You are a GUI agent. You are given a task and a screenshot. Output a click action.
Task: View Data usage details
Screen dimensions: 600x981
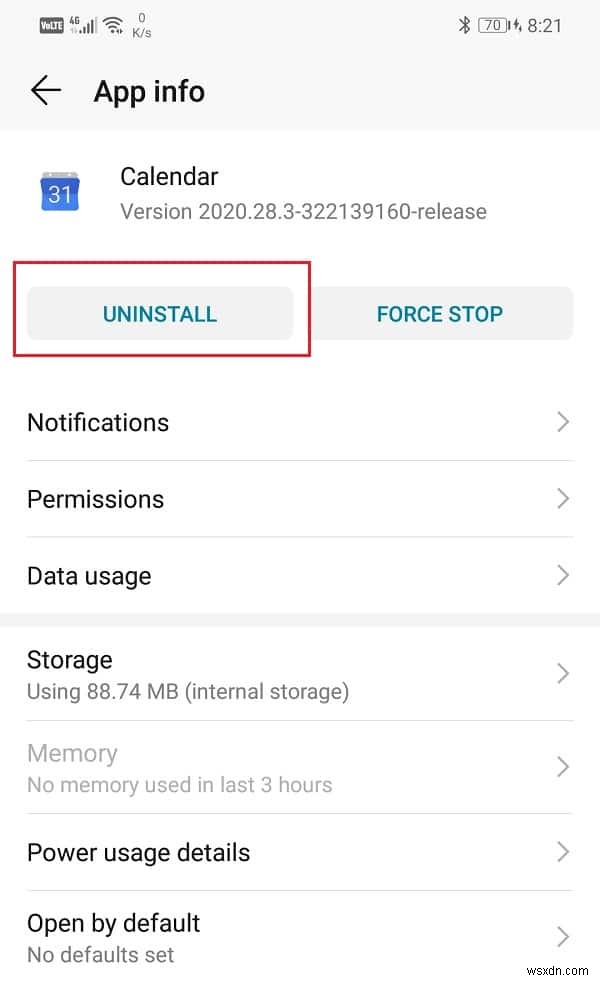298,576
